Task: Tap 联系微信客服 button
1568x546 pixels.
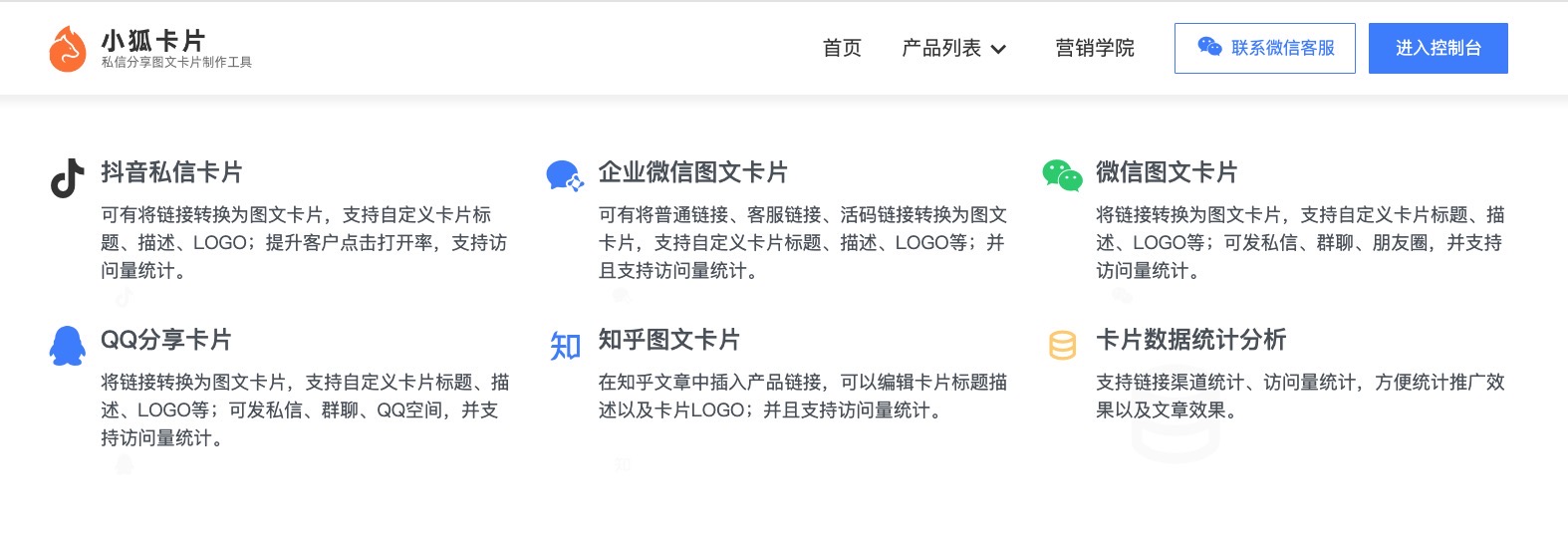Action: (1264, 48)
